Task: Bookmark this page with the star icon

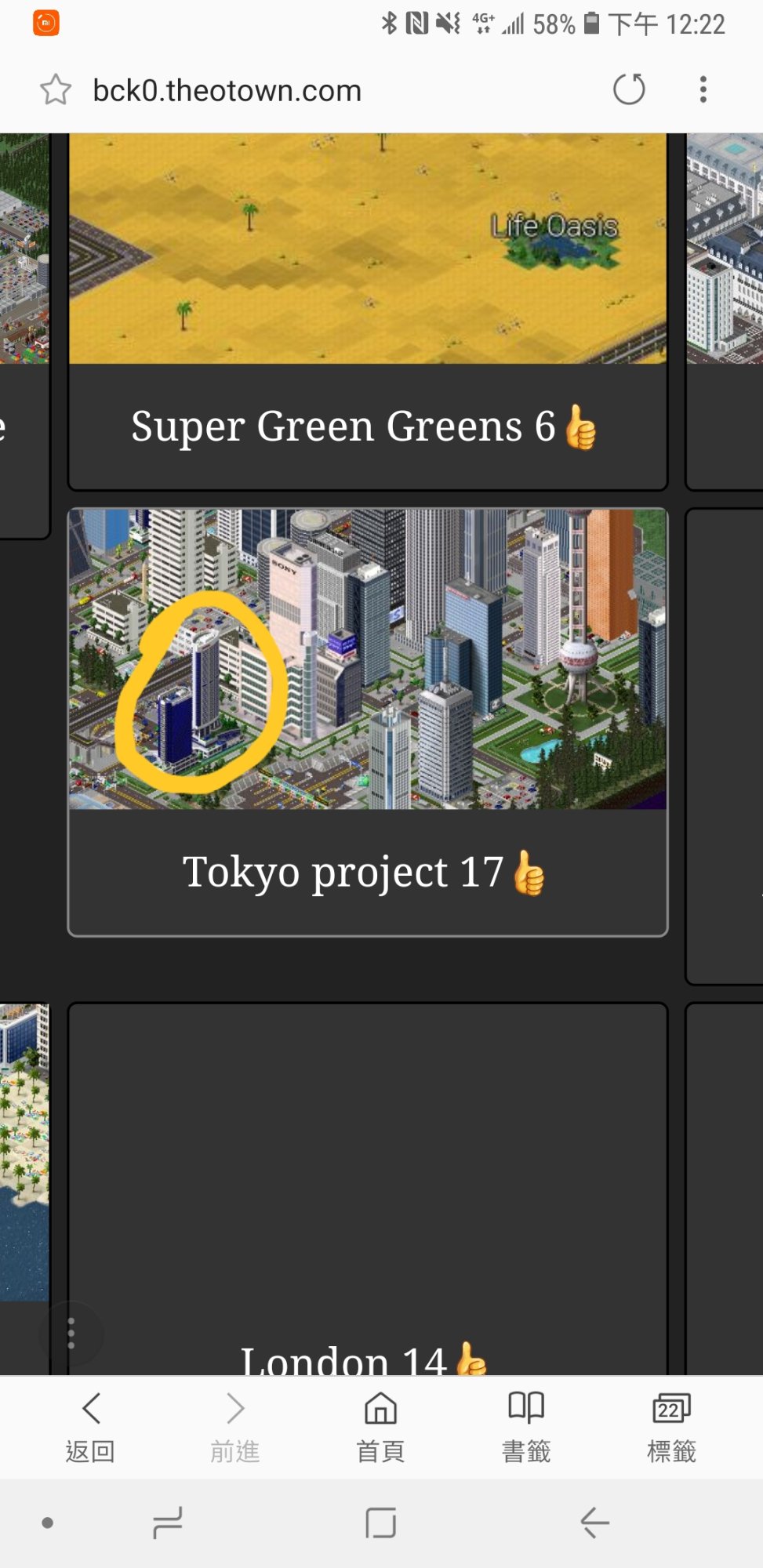Action: [56, 89]
